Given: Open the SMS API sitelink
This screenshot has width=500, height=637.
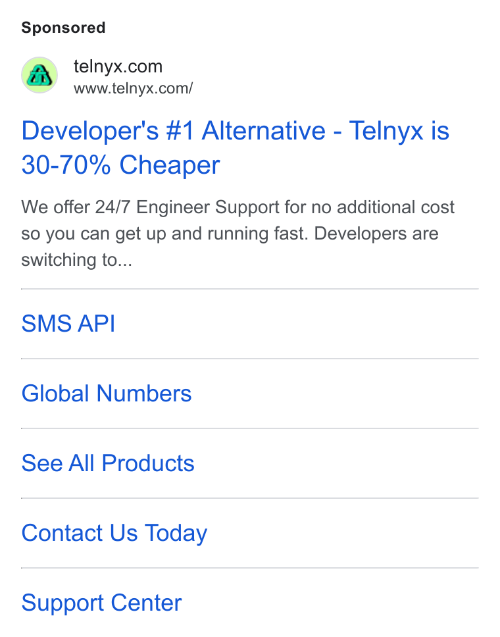Looking at the screenshot, I should pyautogui.click(x=68, y=324).
